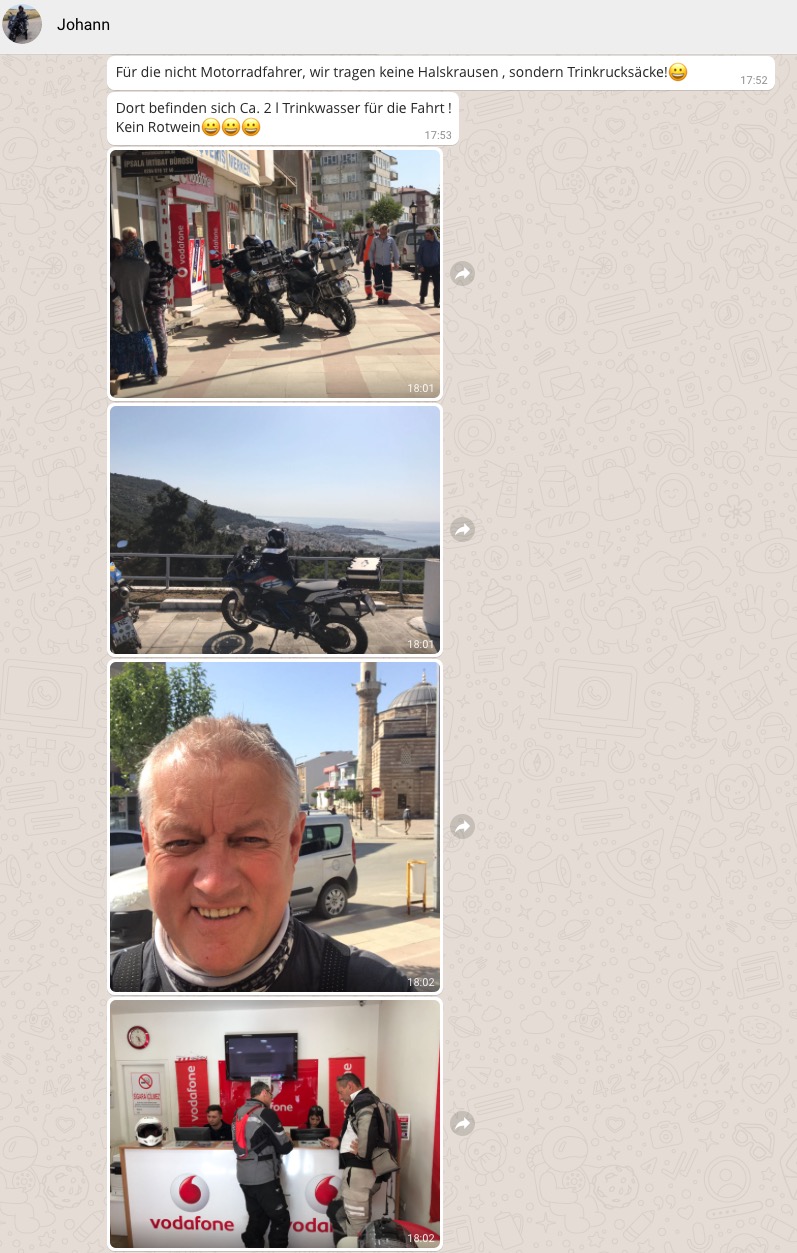Open the seaside viewpoint motorcycle photo
This screenshot has height=1253, width=797.
[275, 529]
